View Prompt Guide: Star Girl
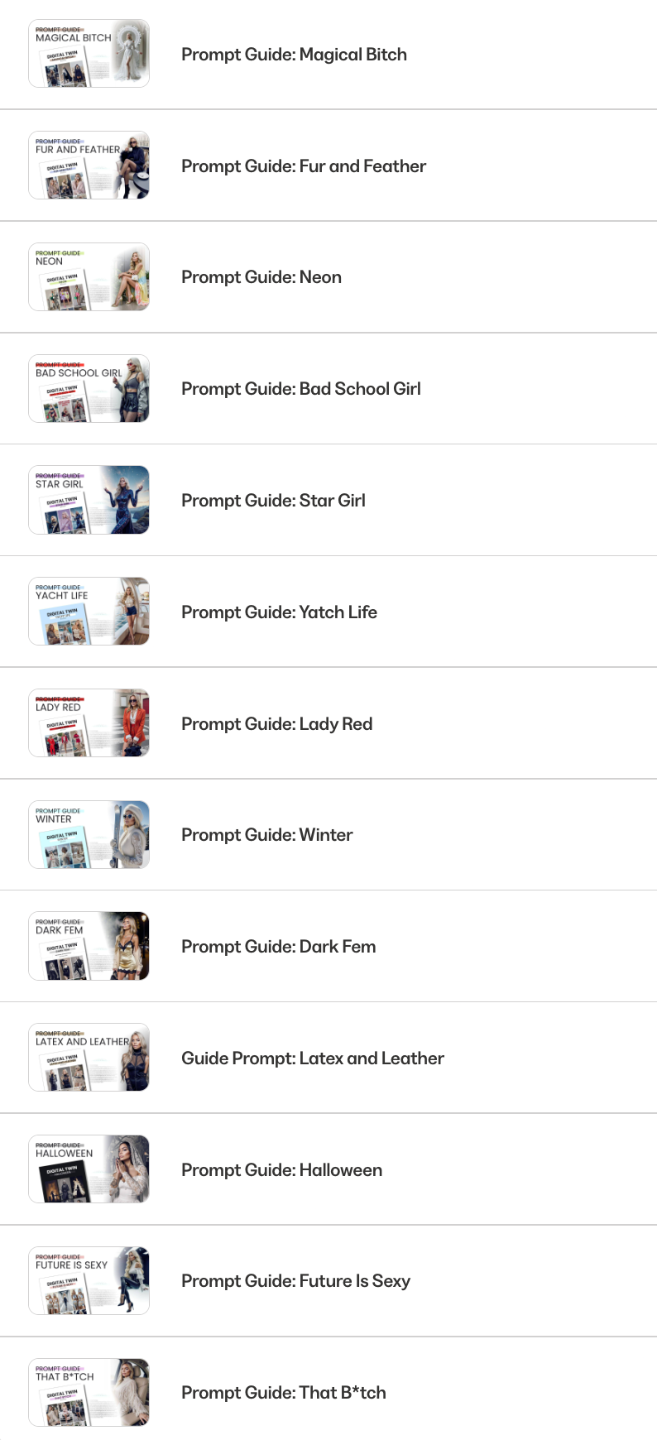 [x=273, y=500]
